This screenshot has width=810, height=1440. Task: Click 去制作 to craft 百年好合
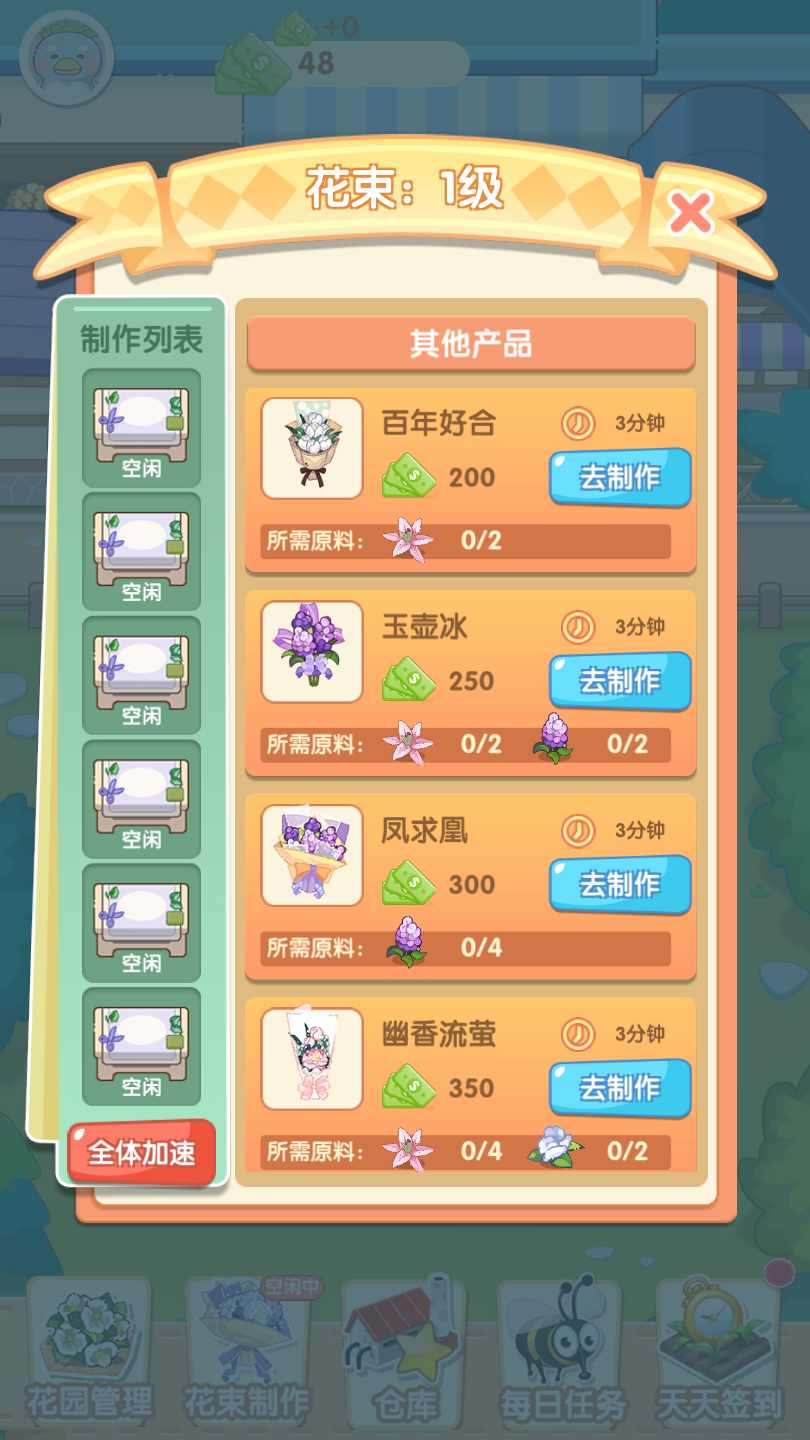(619, 478)
